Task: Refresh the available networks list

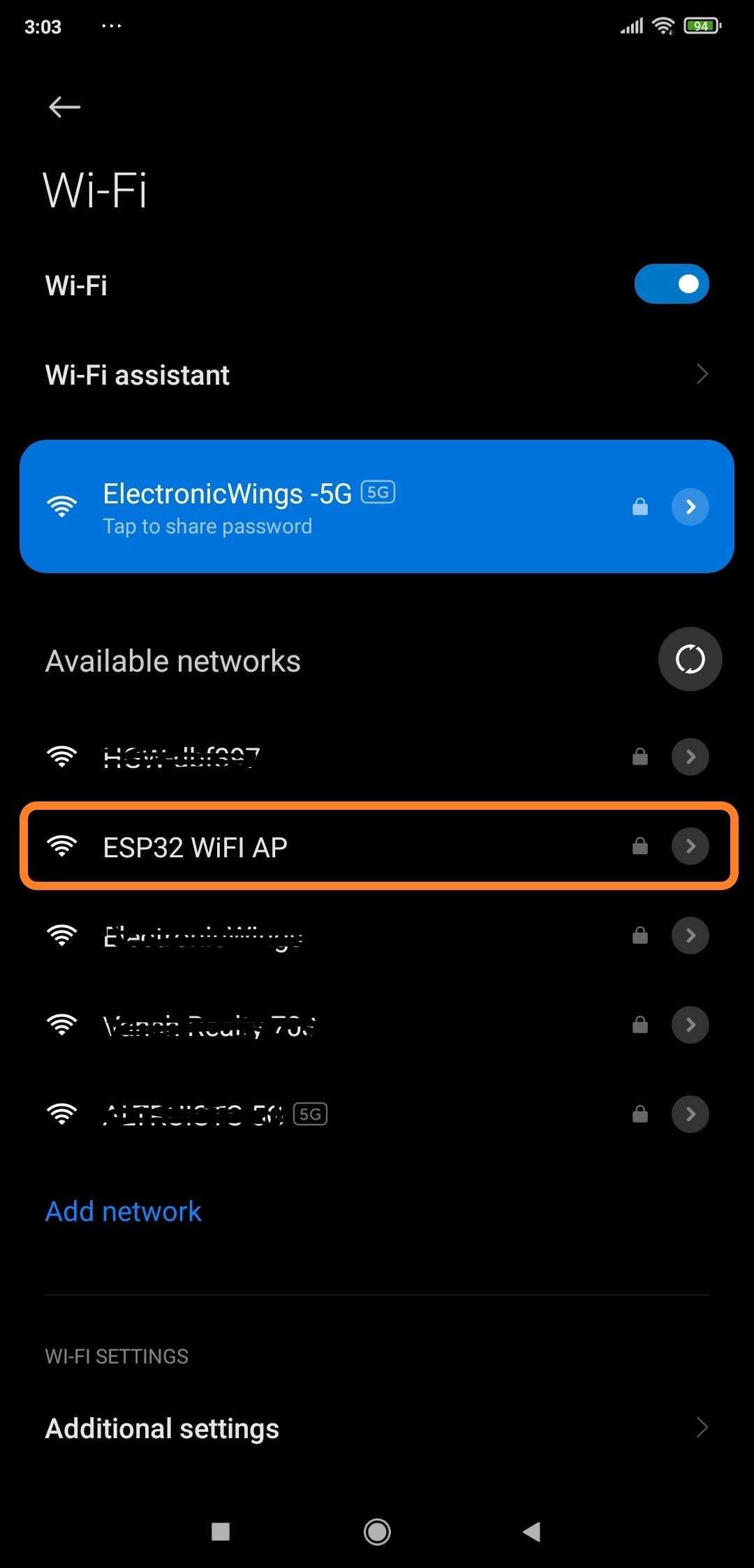Action: pos(690,659)
